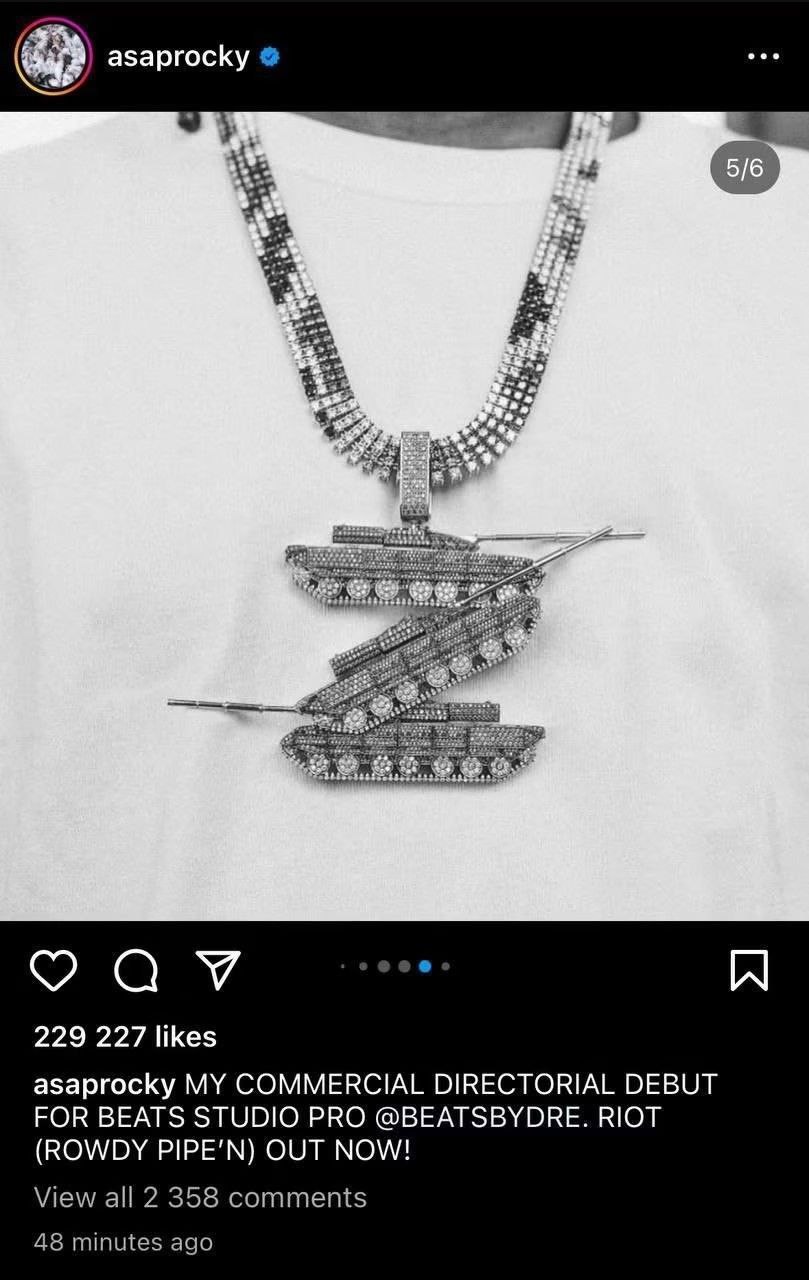Open asaprocky's profile picture story
Viewport: 809px width, 1280px height.
53,56
